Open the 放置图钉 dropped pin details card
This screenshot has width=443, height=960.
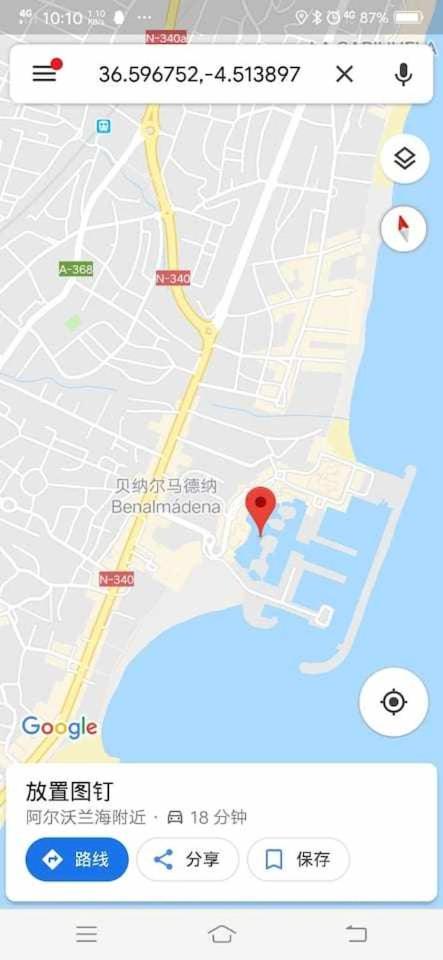coord(222,831)
